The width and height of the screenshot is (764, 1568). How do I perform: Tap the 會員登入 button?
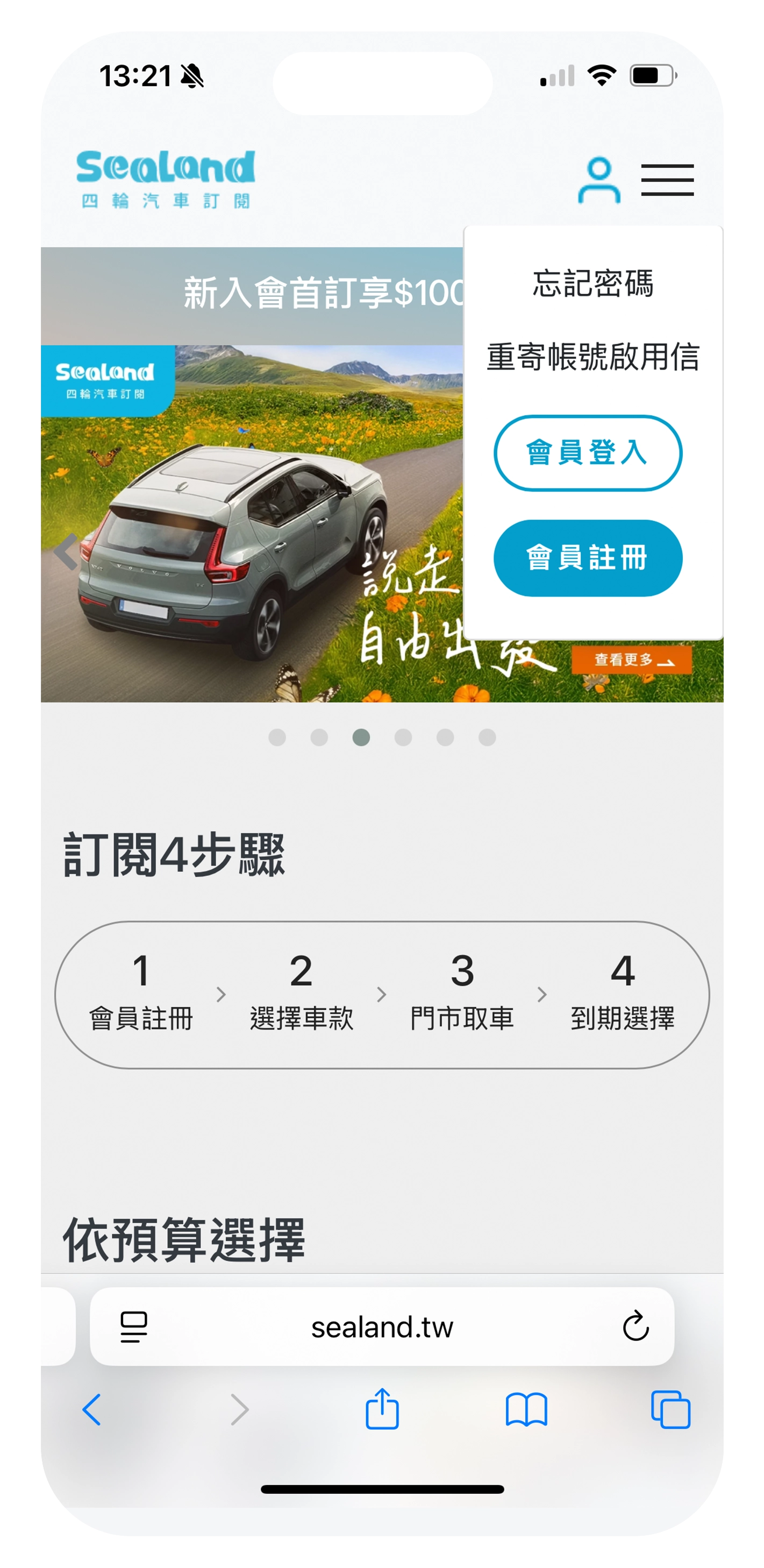click(588, 453)
